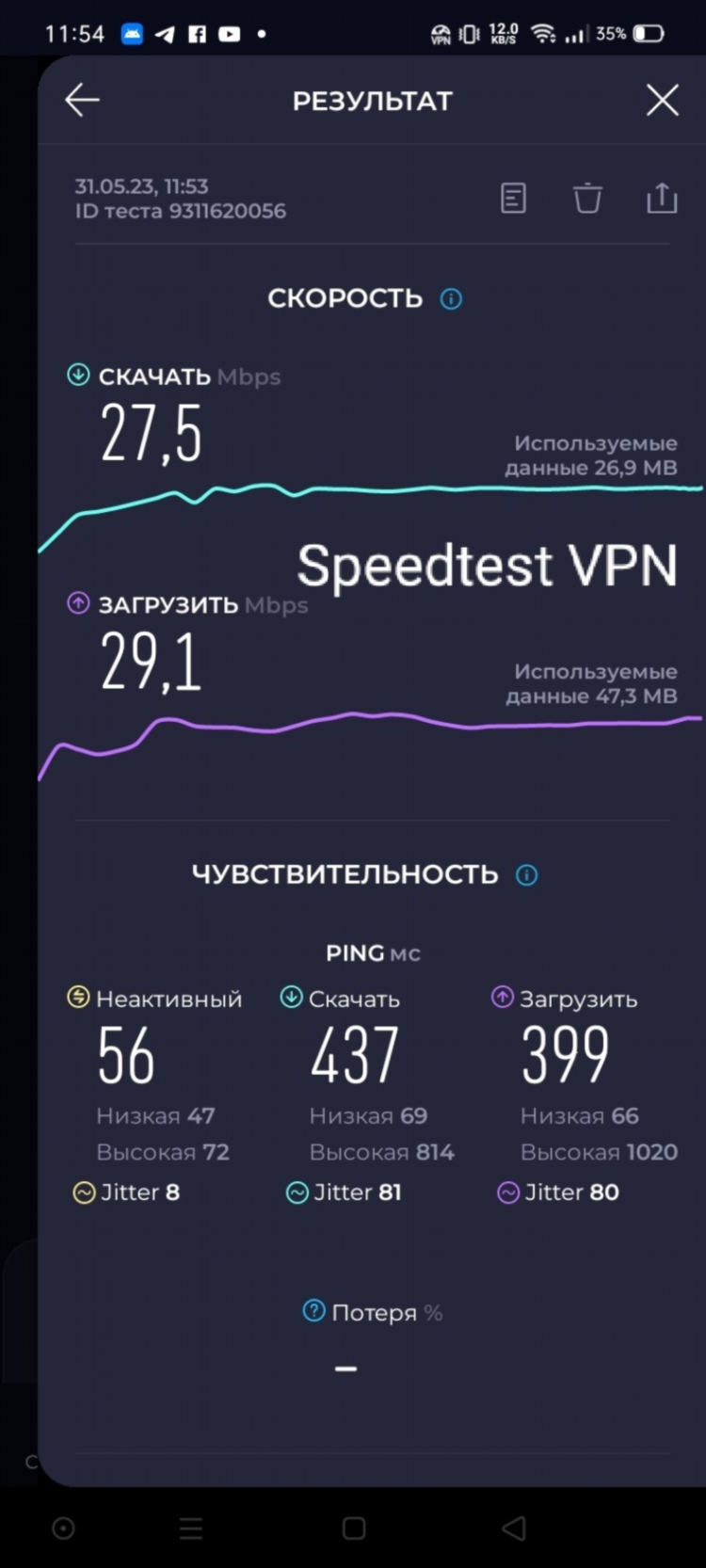Open info icon next to Скорость
706x1568 pixels.
tap(452, 299)
